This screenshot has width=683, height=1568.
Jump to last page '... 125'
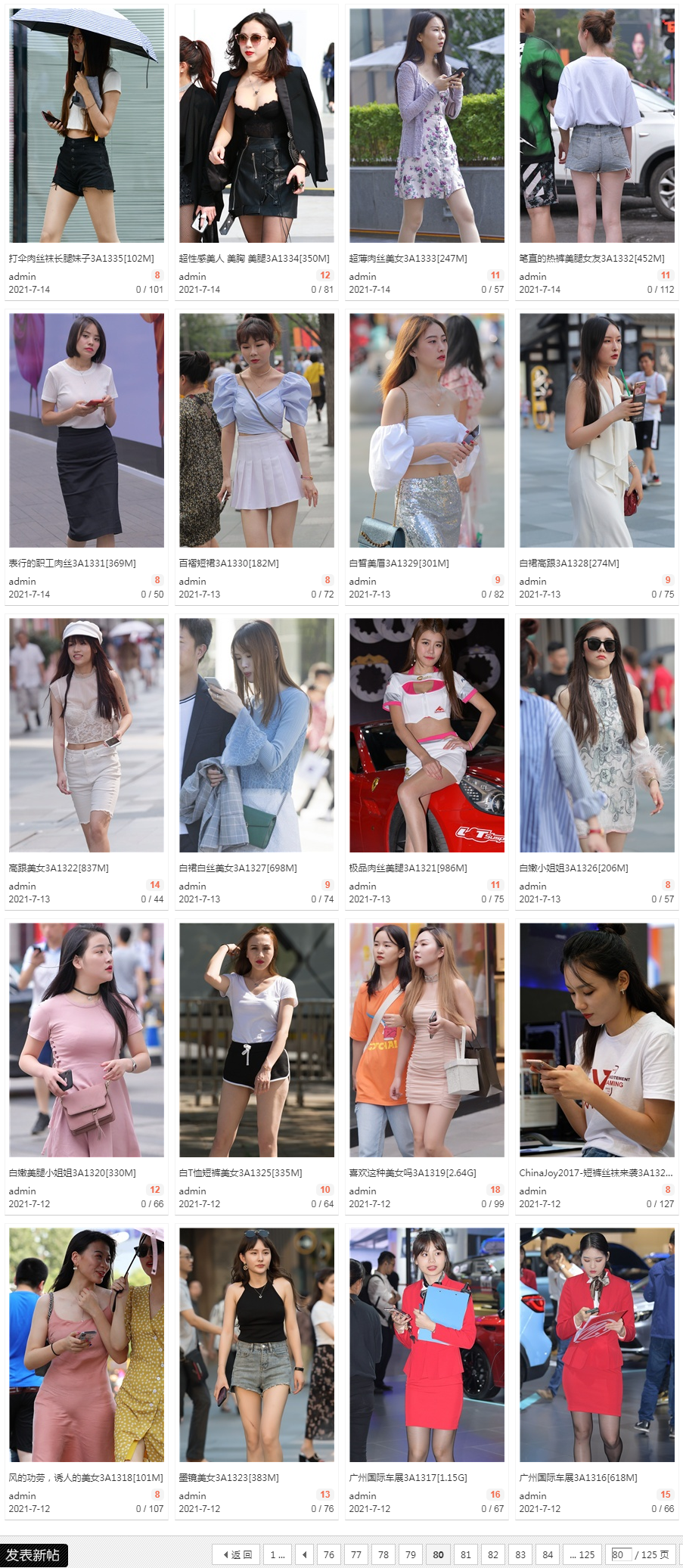582,1555
